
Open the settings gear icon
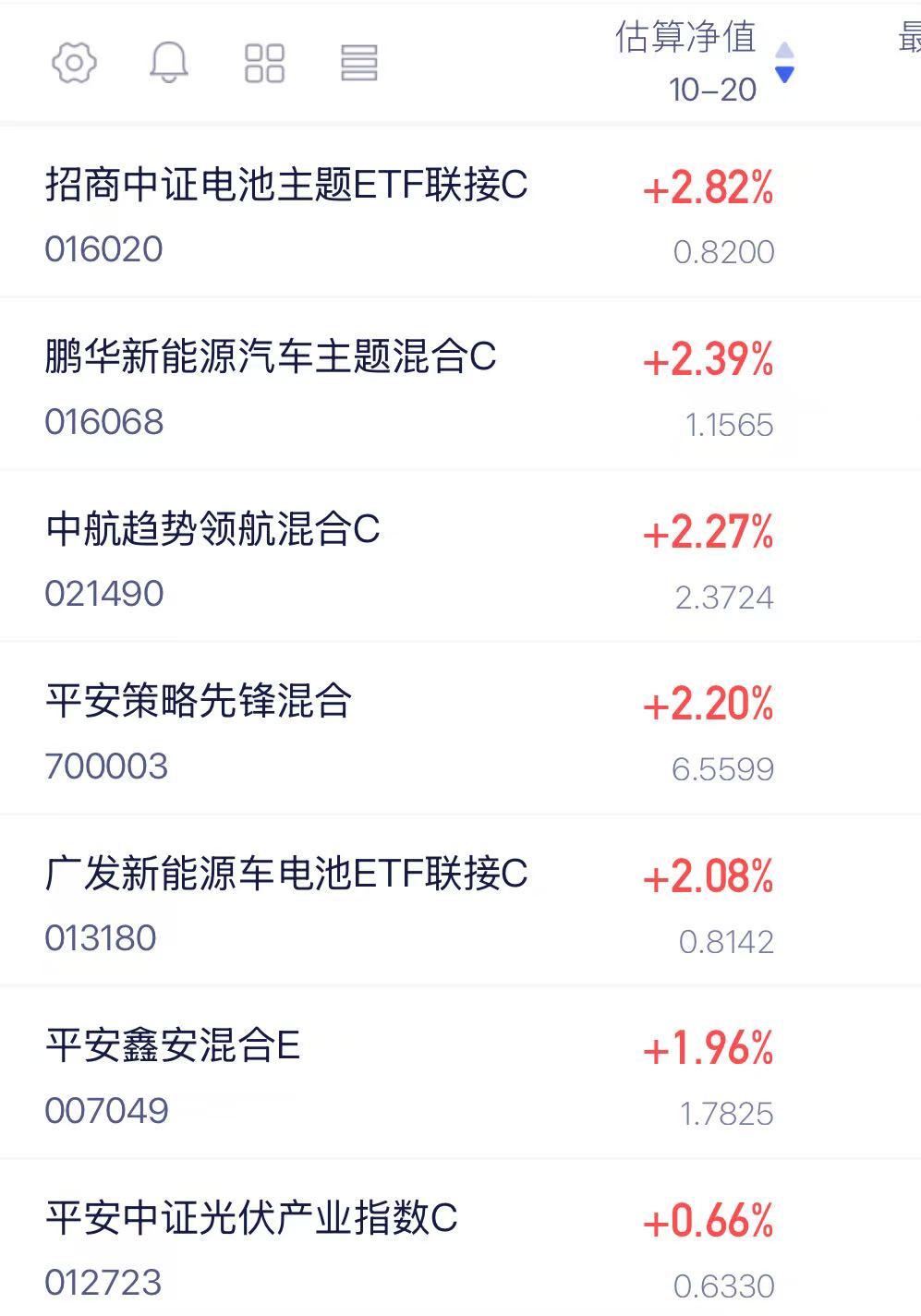pos(74,63)
